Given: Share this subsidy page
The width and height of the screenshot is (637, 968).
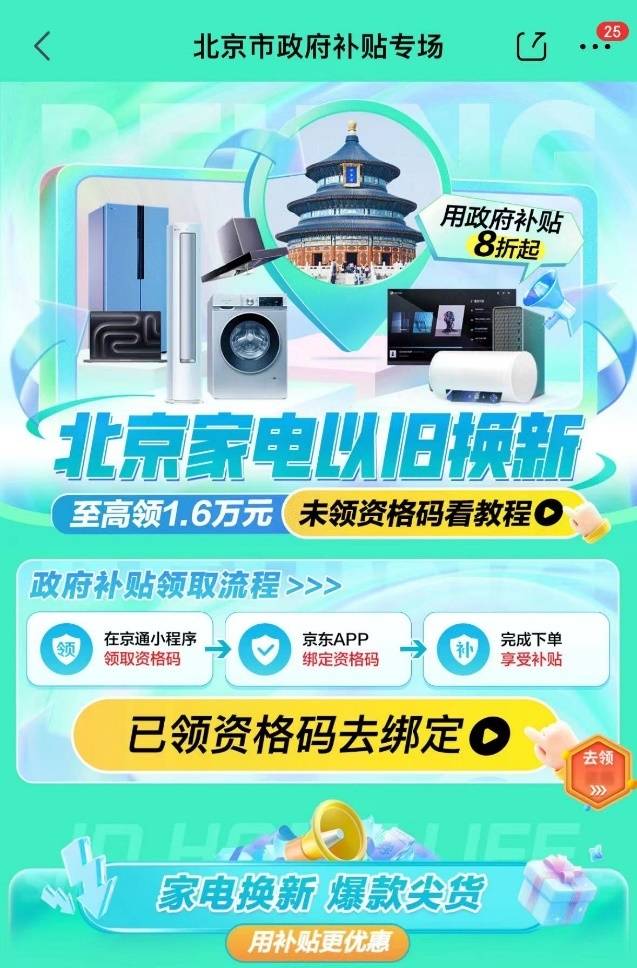Looking at the screenshot, I should click(531, 46).
